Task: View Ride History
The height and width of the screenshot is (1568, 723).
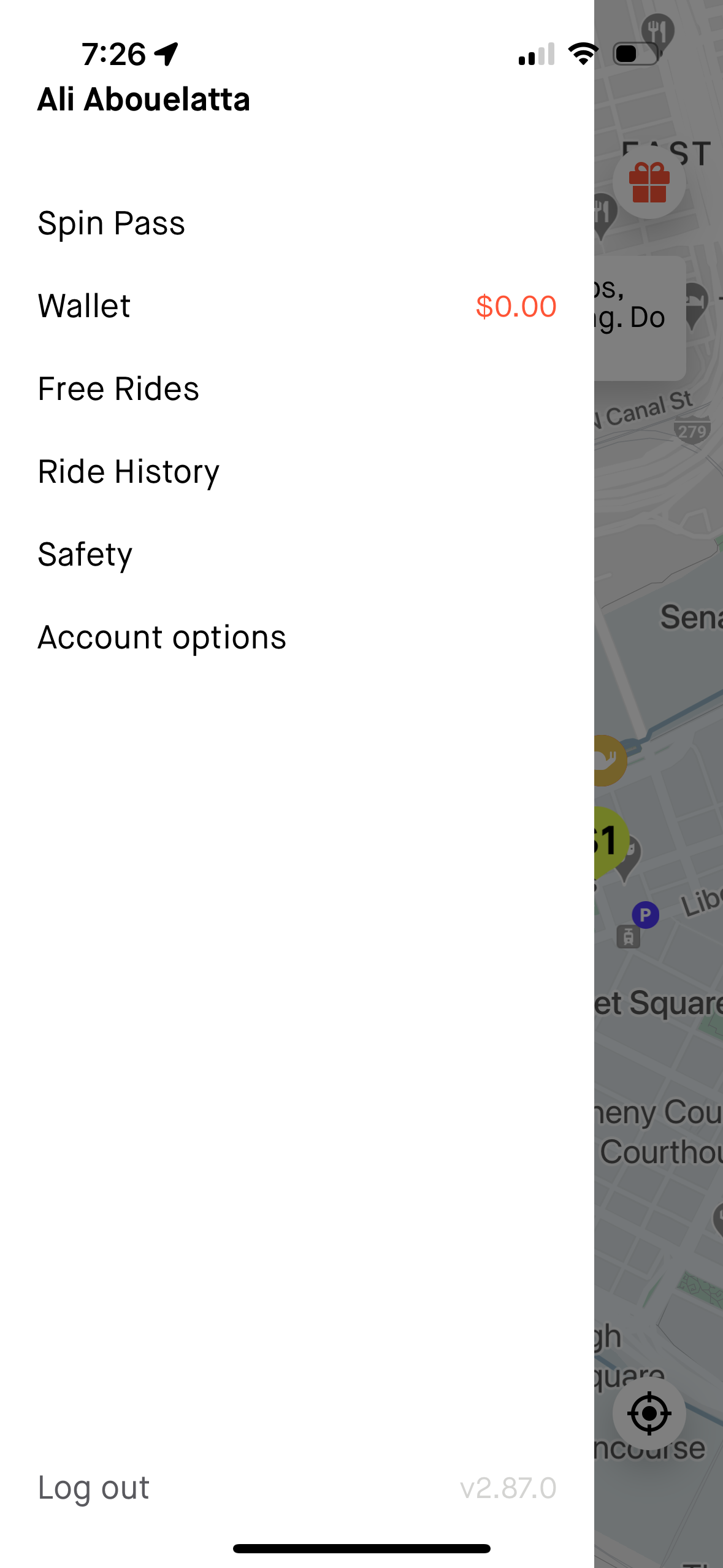Action: [x=128, y=471]
